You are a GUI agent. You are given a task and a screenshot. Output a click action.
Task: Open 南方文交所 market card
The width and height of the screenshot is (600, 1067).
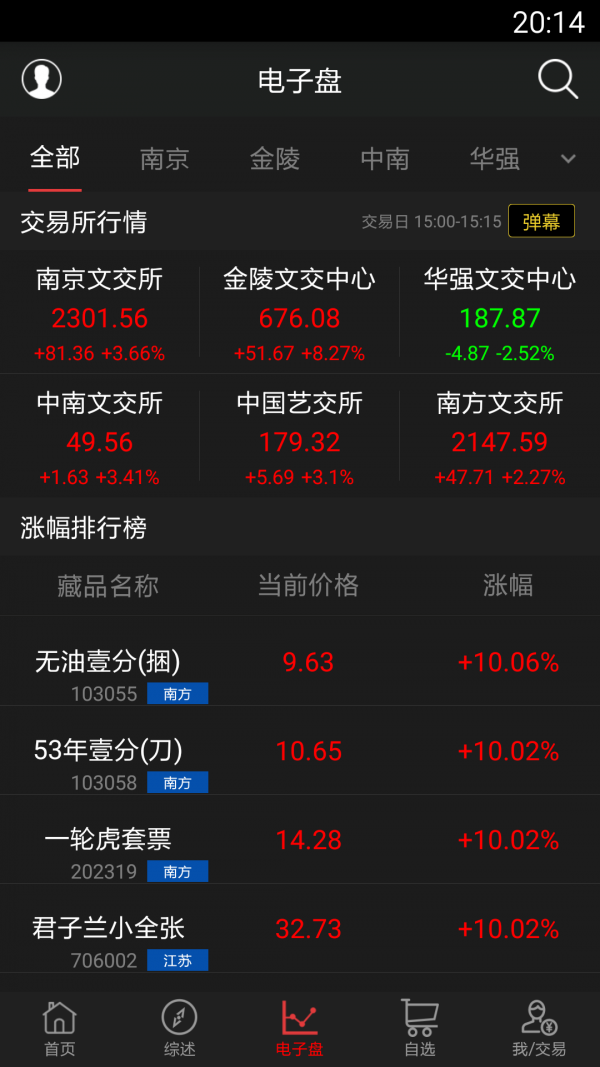[x=500, y=436]
